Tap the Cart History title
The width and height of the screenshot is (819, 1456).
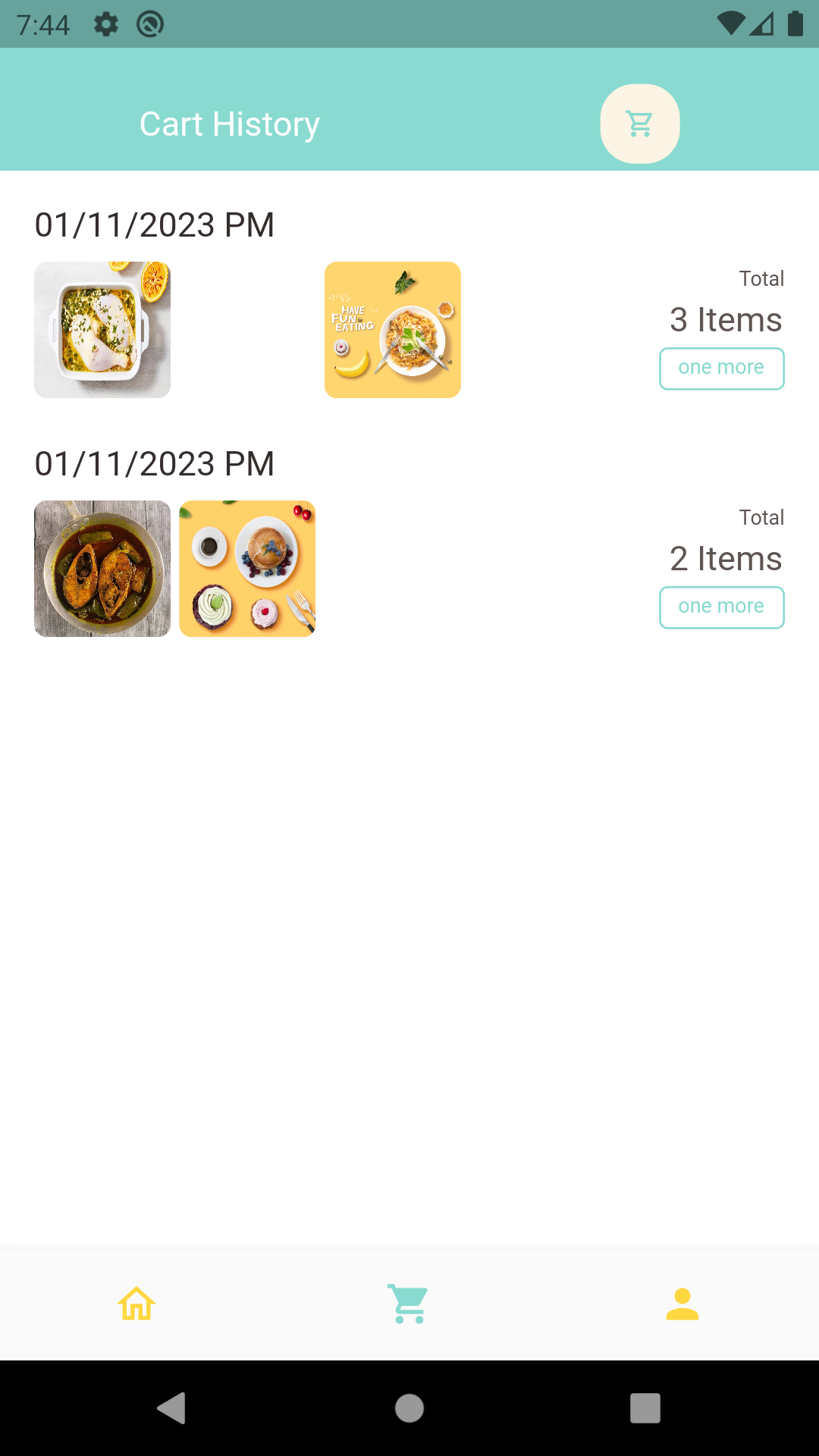click(x=229, y=124)
